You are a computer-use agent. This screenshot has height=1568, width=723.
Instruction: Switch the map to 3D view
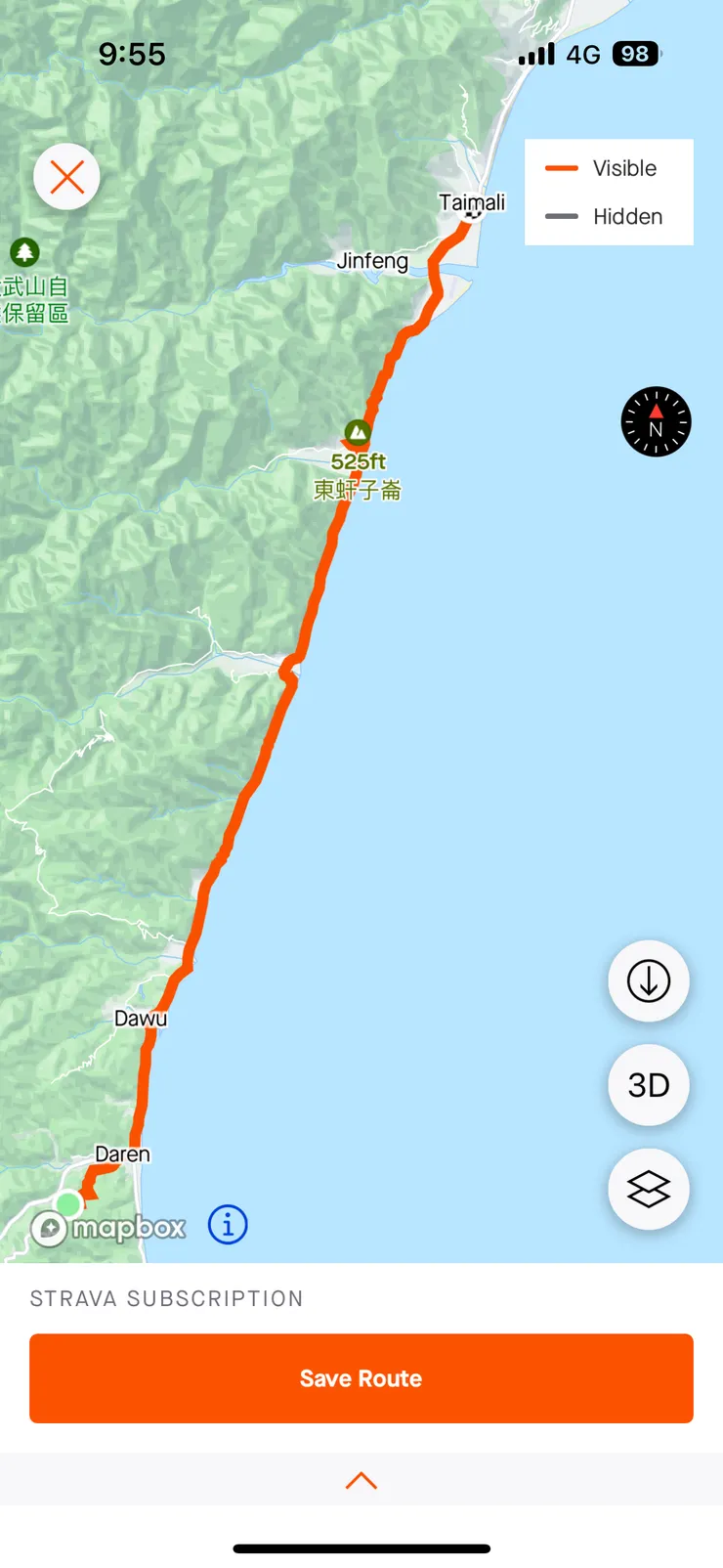(649, 1085)
